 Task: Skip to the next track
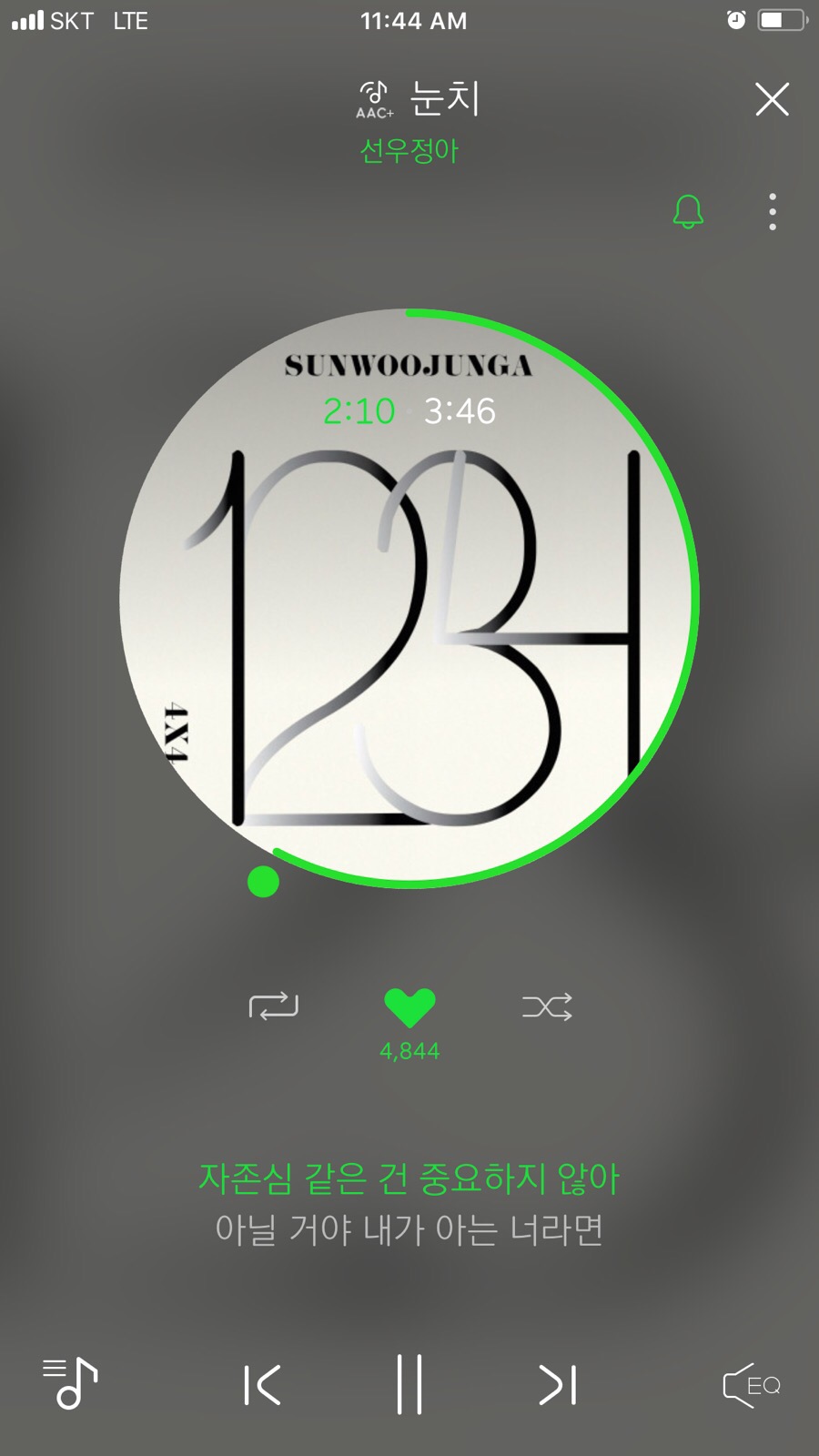(557, 1385)
